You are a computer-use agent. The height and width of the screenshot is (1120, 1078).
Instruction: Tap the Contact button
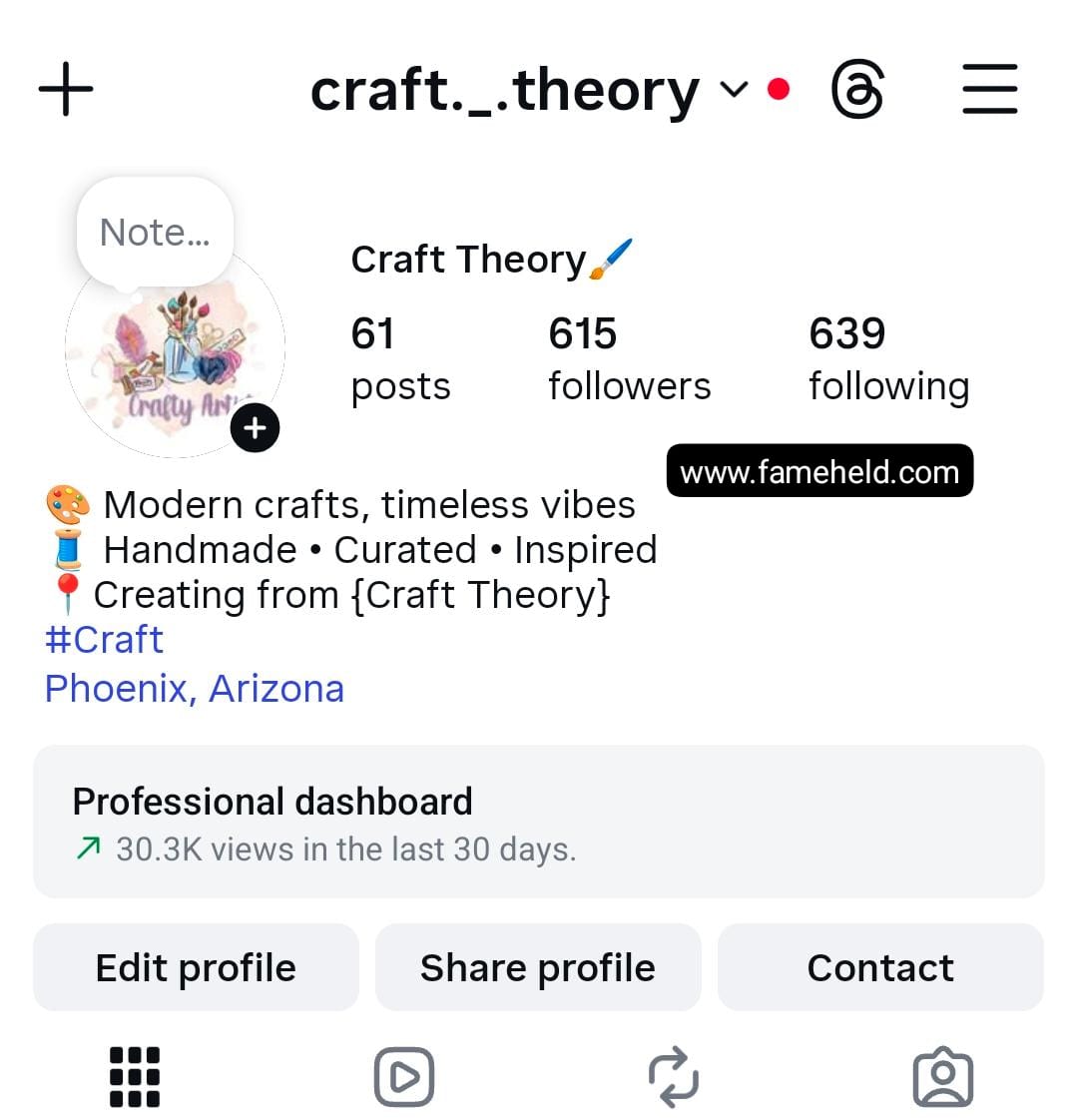[x=880, y=968]
